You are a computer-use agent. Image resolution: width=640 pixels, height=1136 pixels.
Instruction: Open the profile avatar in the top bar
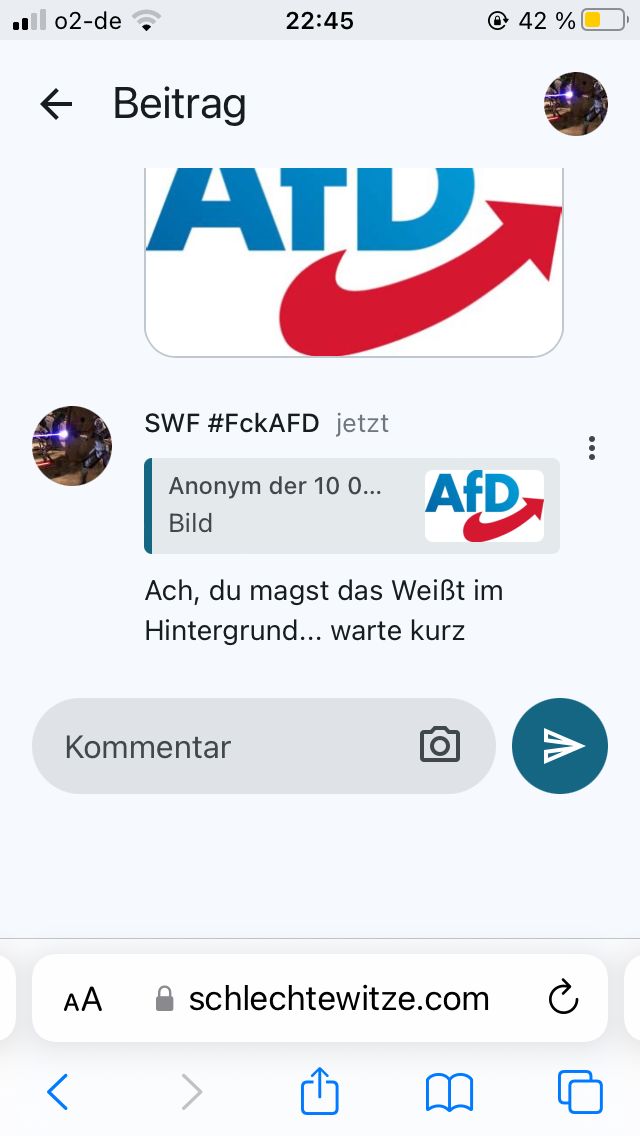(x=575, y=104)
